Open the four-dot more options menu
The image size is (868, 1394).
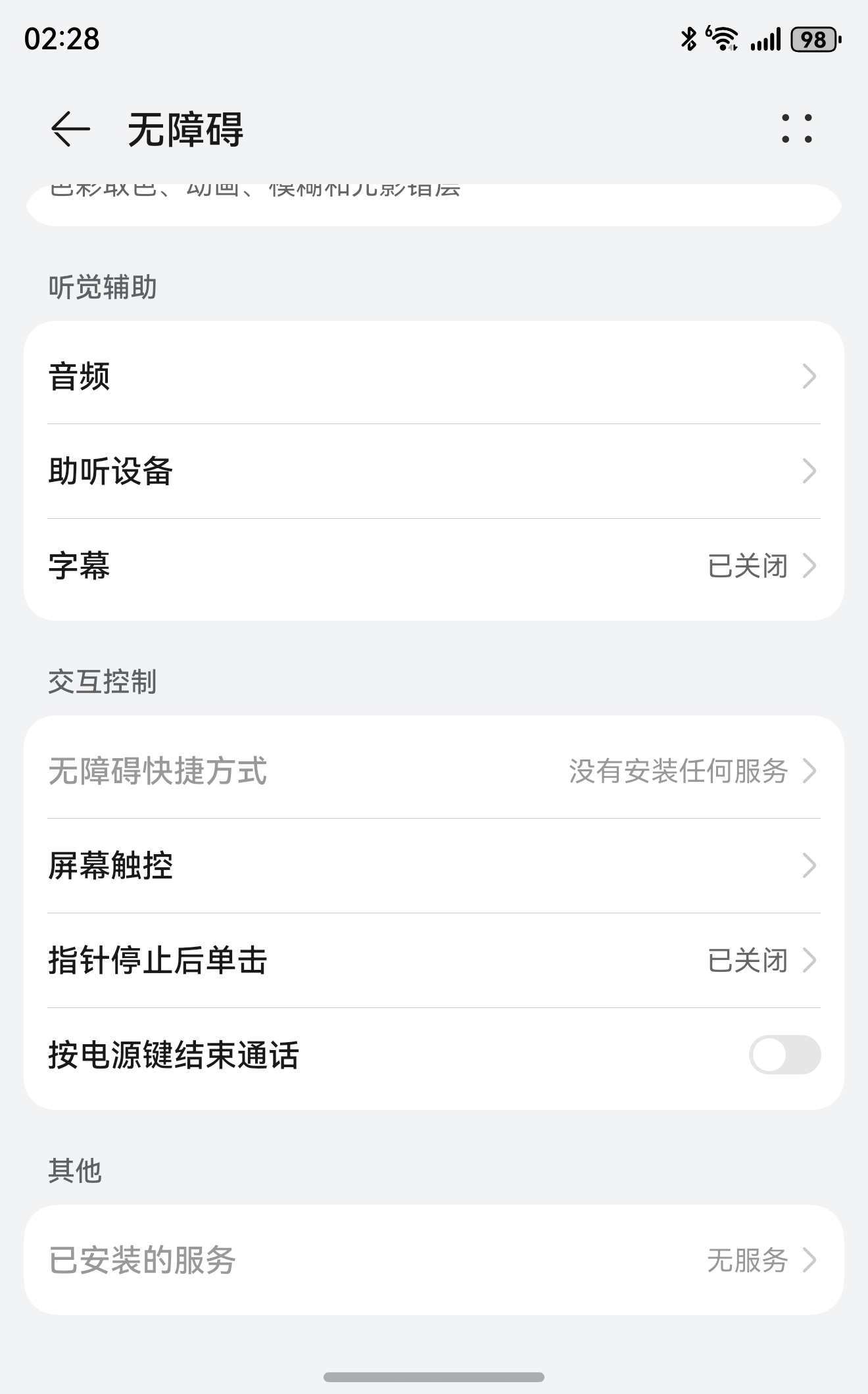(x=797, y=129)
